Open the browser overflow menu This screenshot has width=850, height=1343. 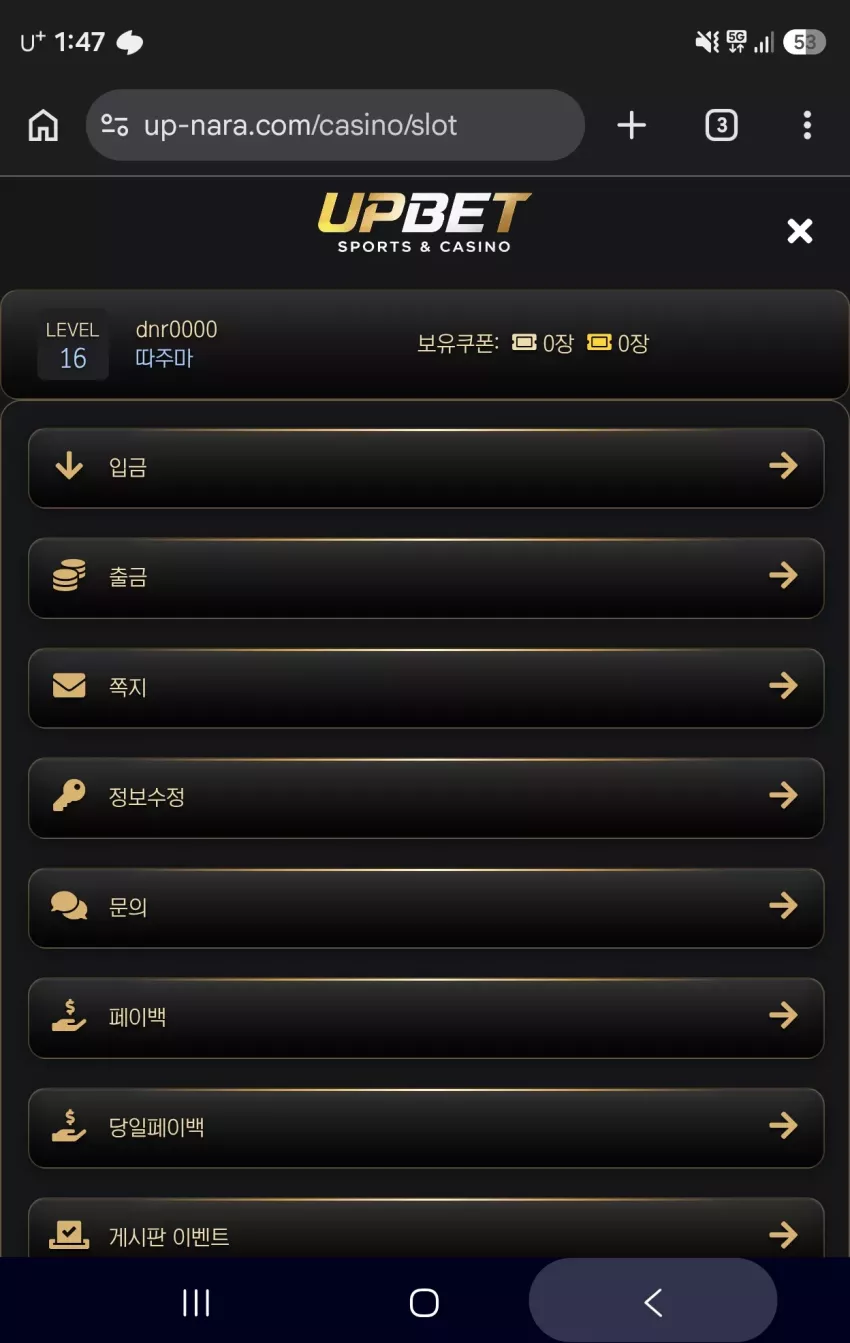coord(807,125)
